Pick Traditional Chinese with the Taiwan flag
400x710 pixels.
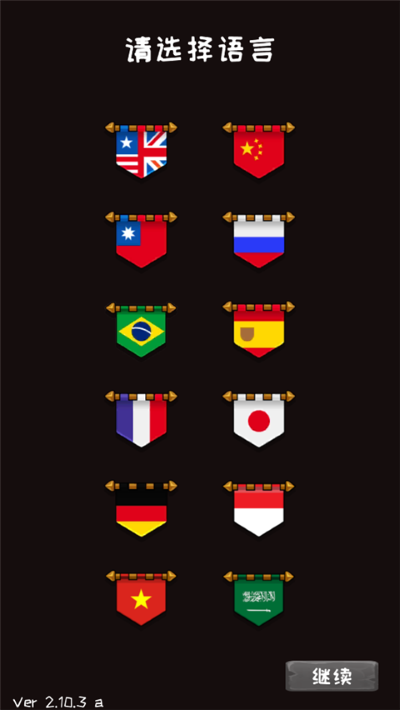point(141,240)
